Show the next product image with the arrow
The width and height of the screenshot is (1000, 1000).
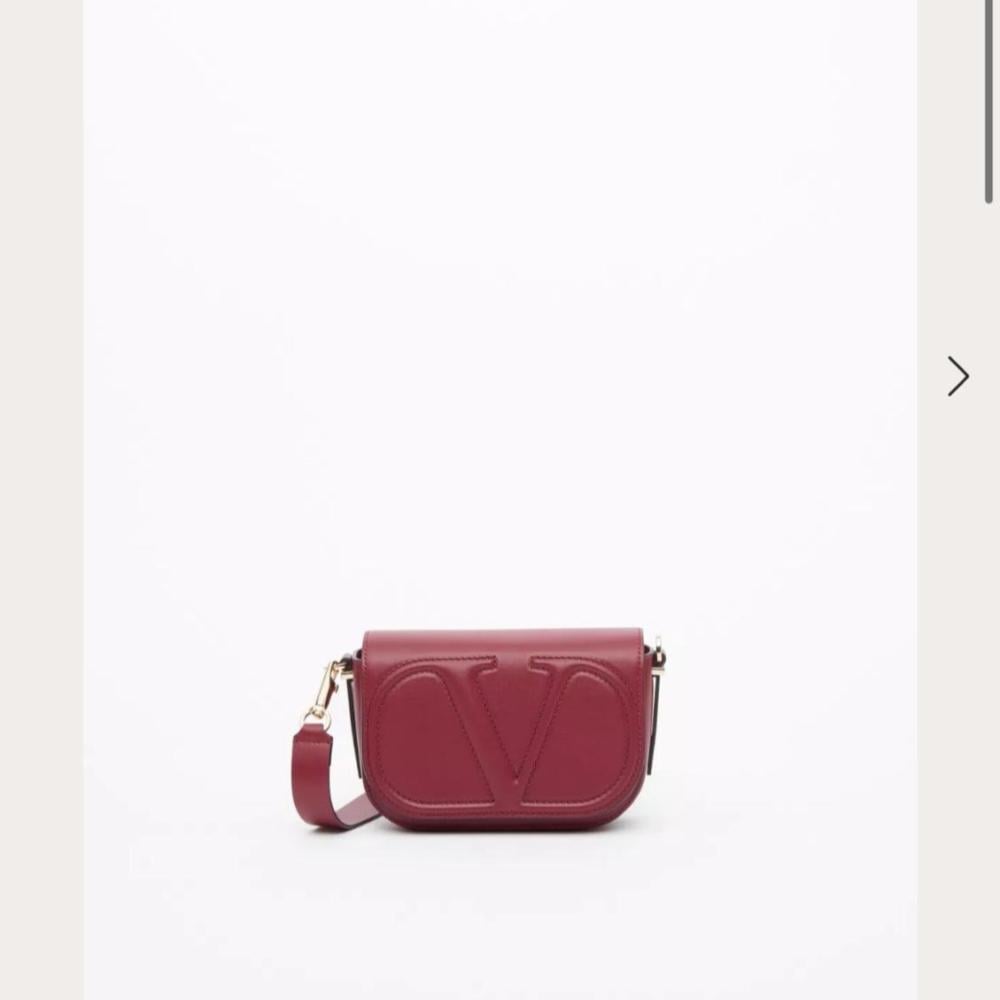click(x=958, y=376)
